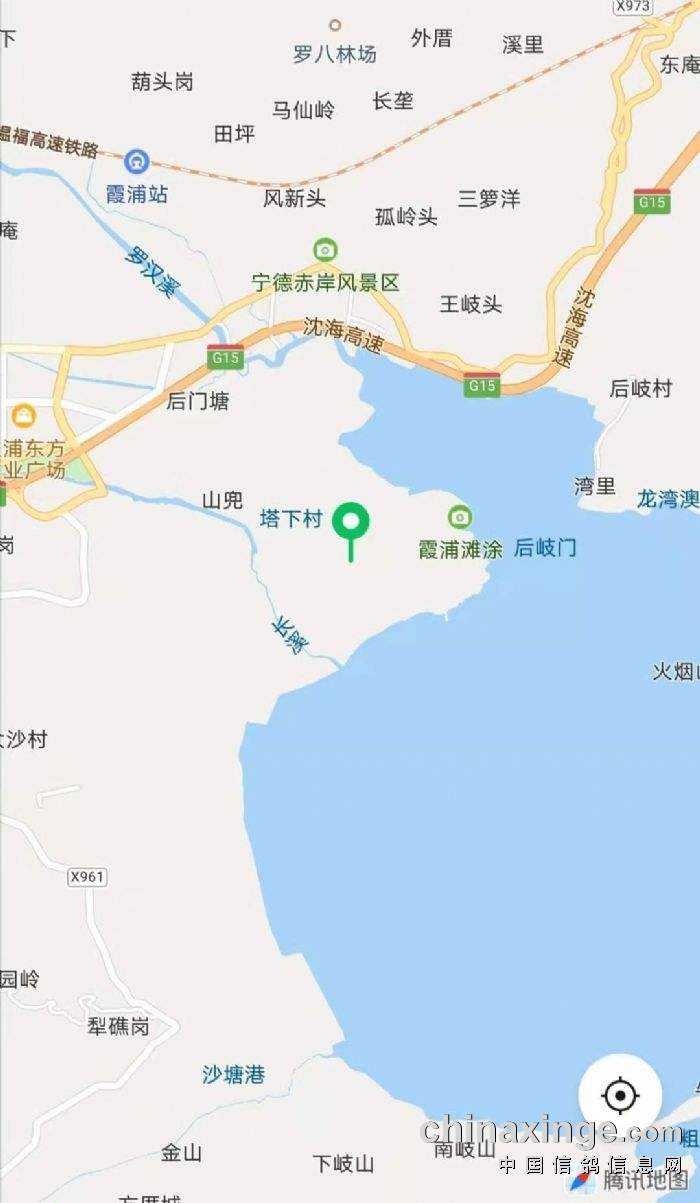
Task: Open the 霞浦滩涂 photo spot marker
Action: [x=459, y=517]
